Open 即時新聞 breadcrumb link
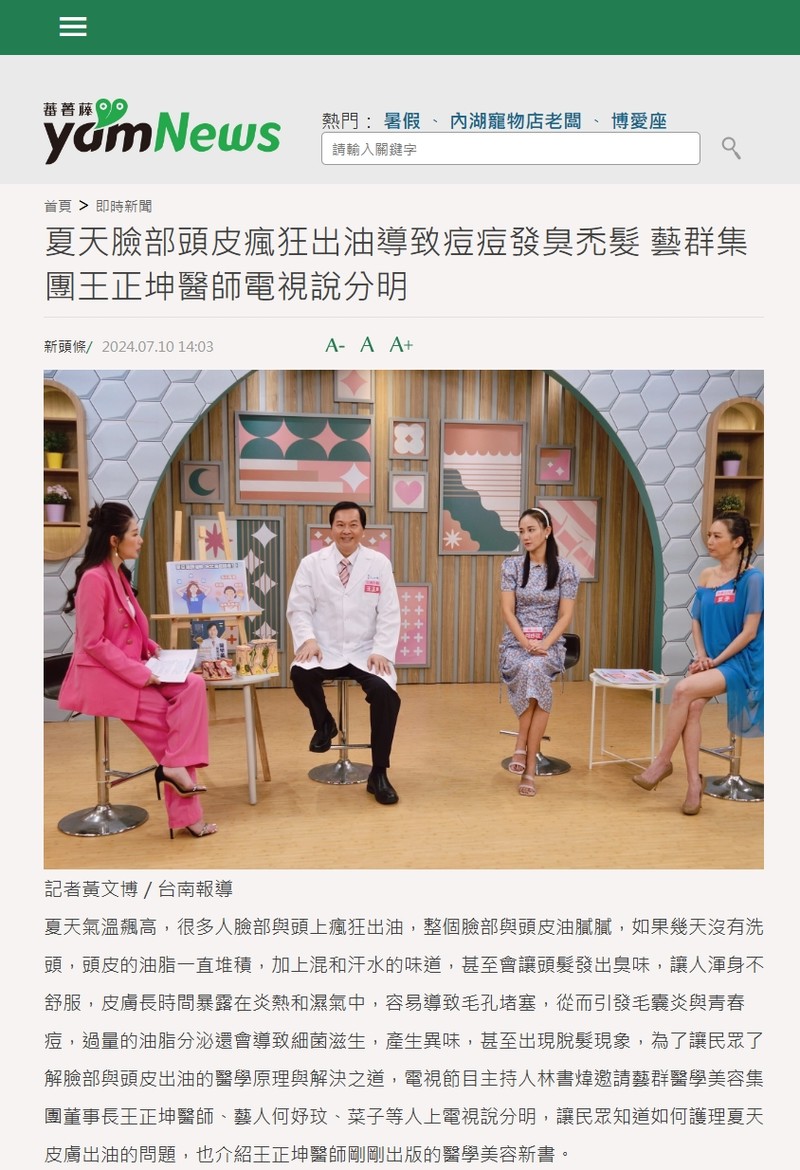This screenshot has height=1170, width=800. coord(124,206)
